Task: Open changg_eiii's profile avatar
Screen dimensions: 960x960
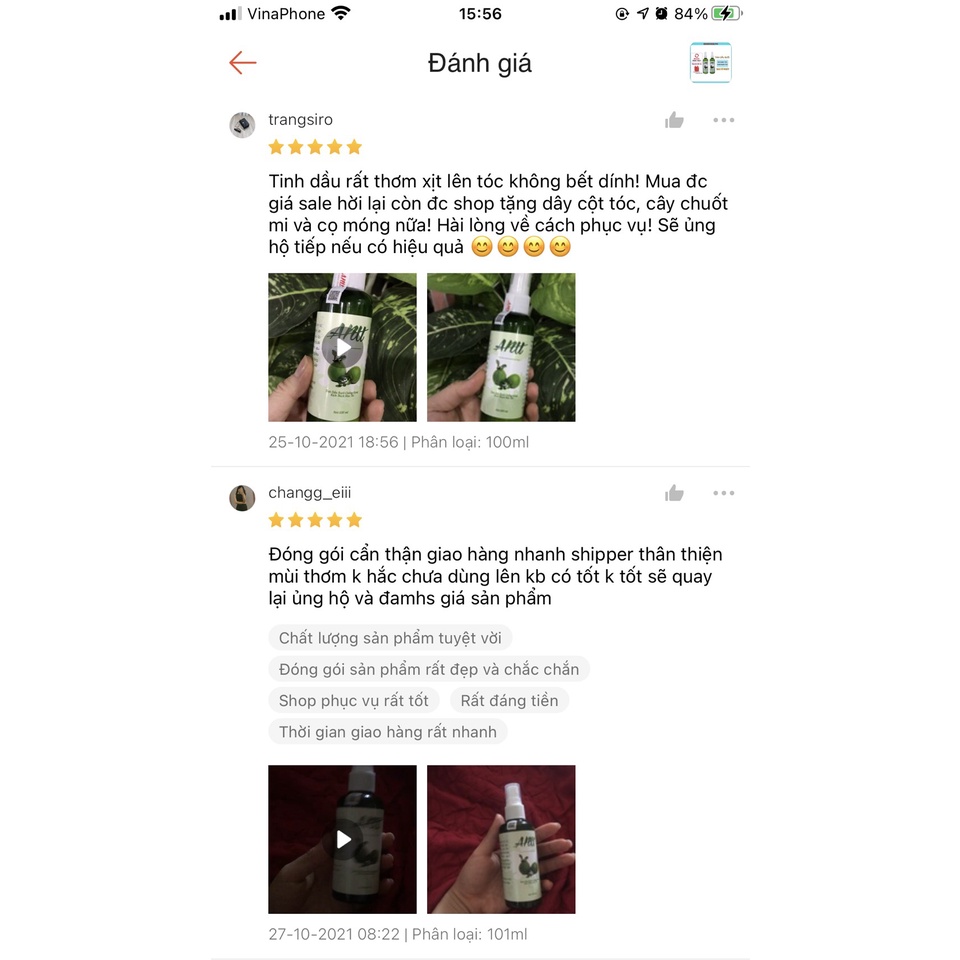Action: pyautogui.click(x=243, y=498)
